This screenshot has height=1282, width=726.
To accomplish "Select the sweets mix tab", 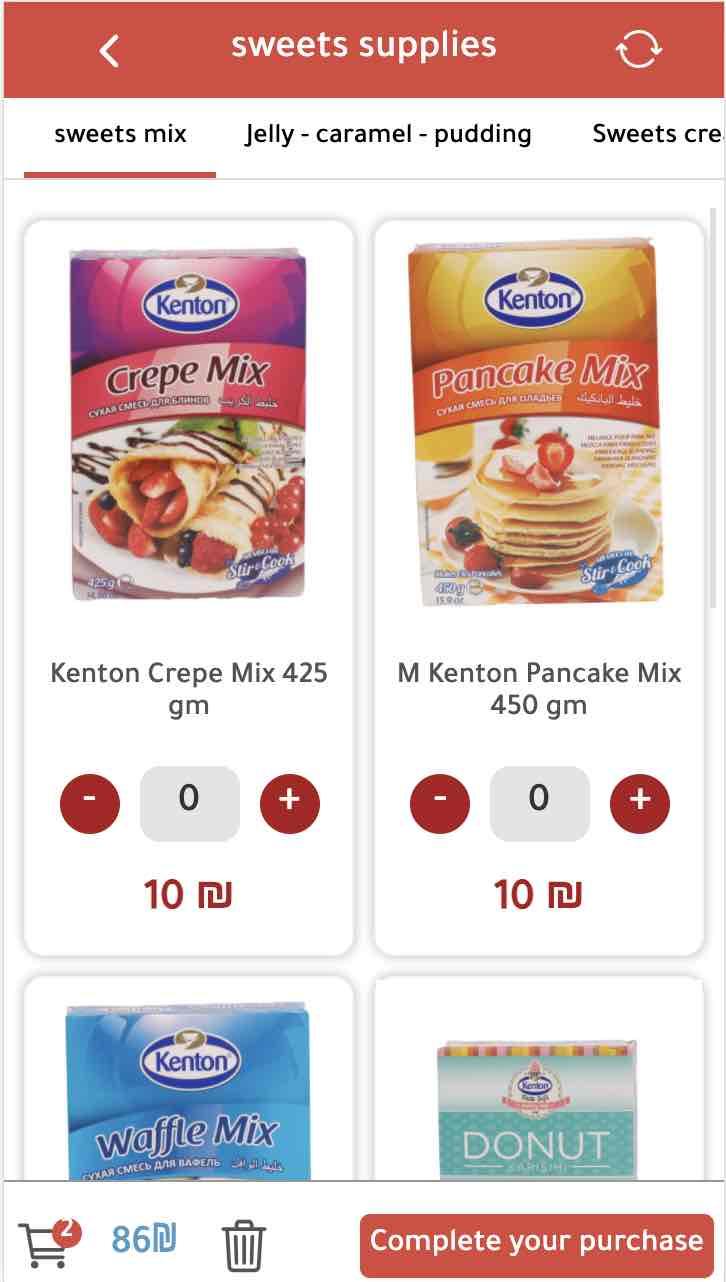I will pos(120,134).
